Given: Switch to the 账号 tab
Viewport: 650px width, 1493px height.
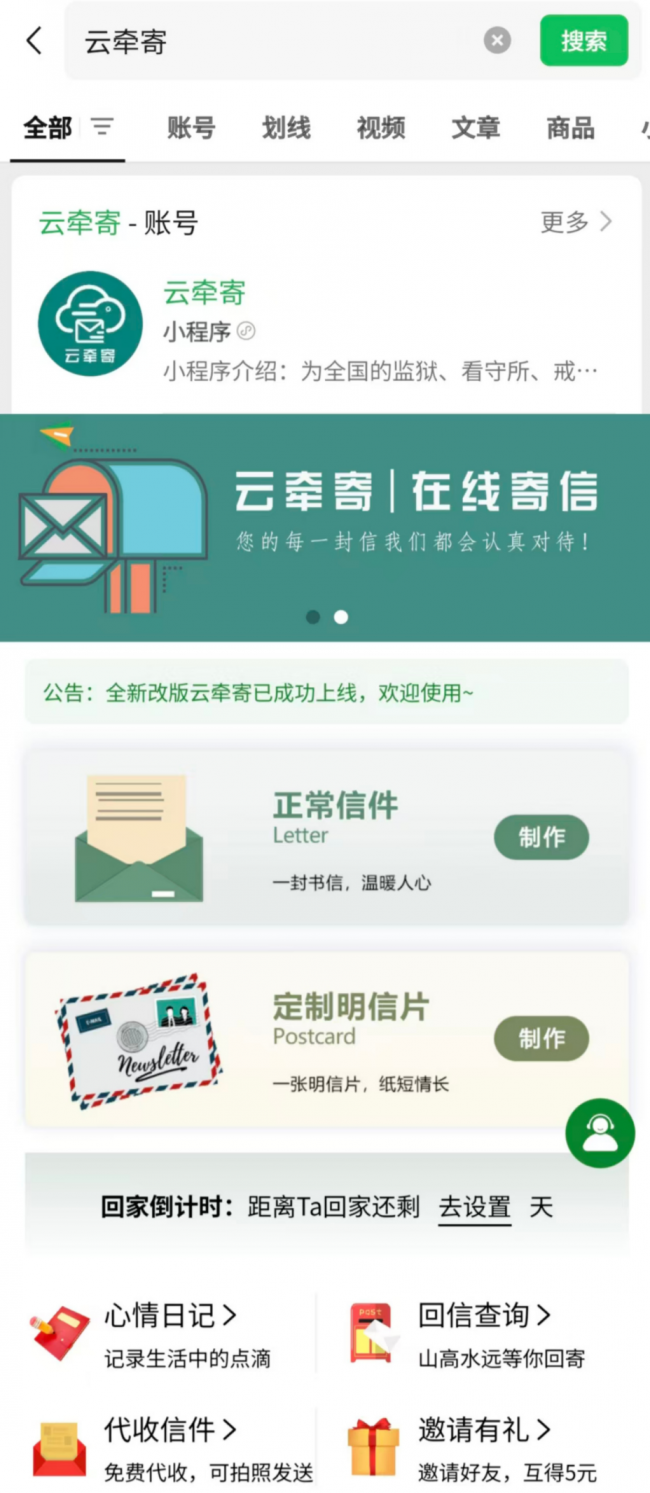Looking at the screenshot, I should tap(191, 128).
